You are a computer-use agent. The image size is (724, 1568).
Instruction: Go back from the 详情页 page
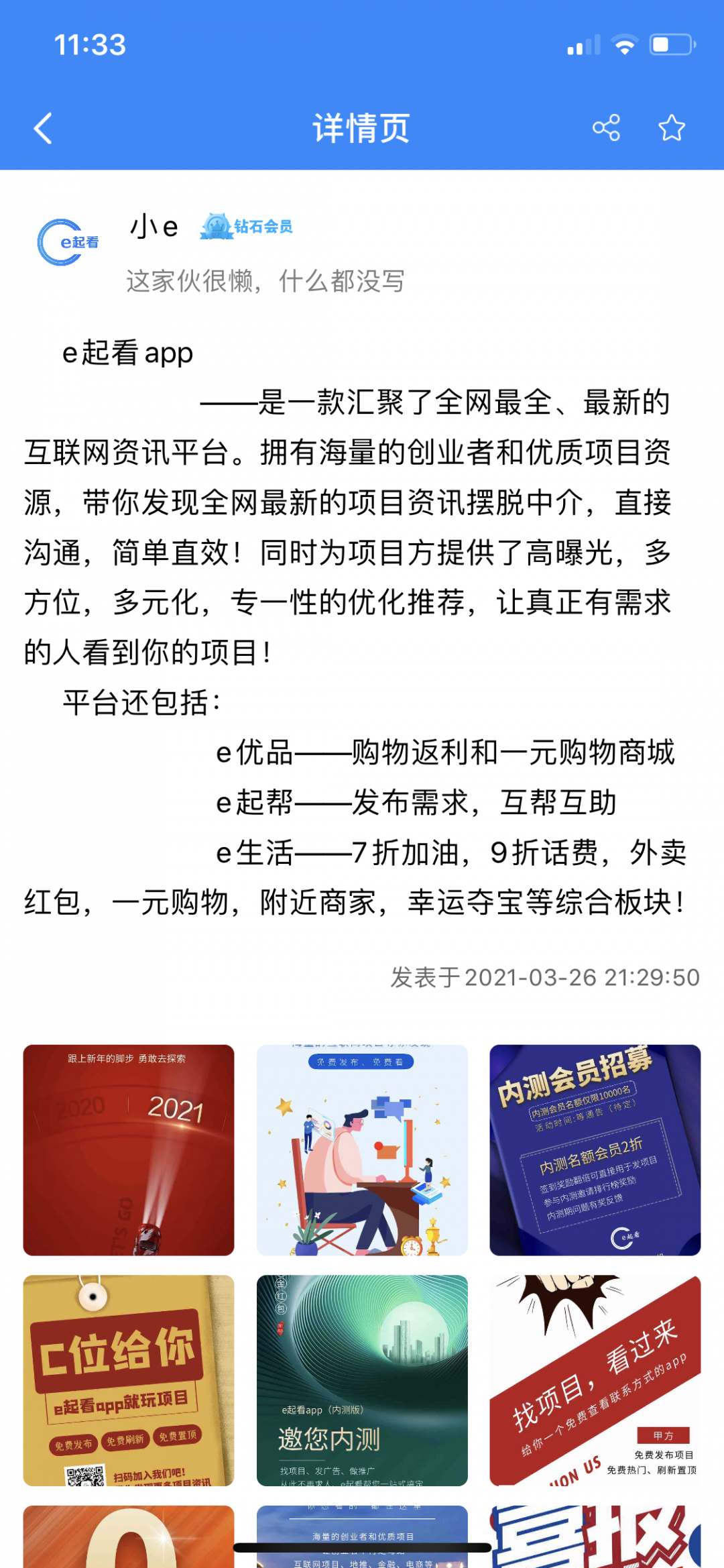point(44,128)
